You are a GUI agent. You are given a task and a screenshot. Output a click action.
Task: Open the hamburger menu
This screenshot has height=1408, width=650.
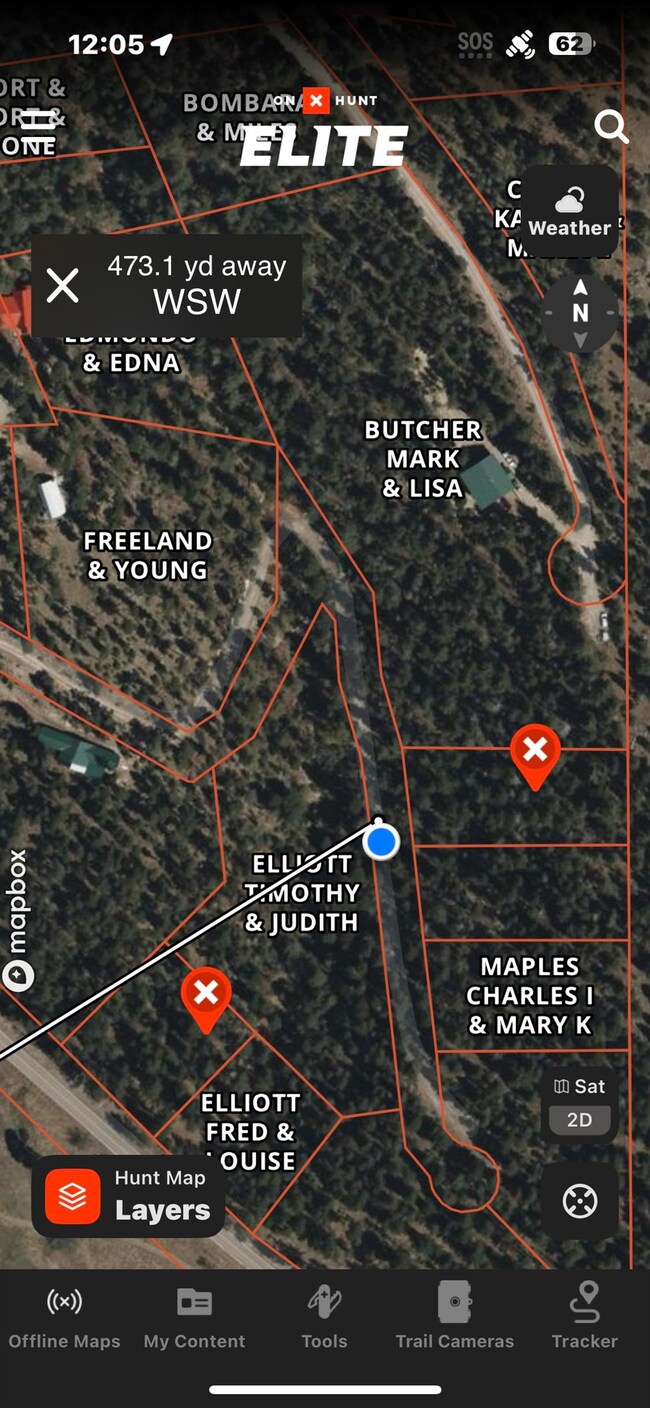38,122
